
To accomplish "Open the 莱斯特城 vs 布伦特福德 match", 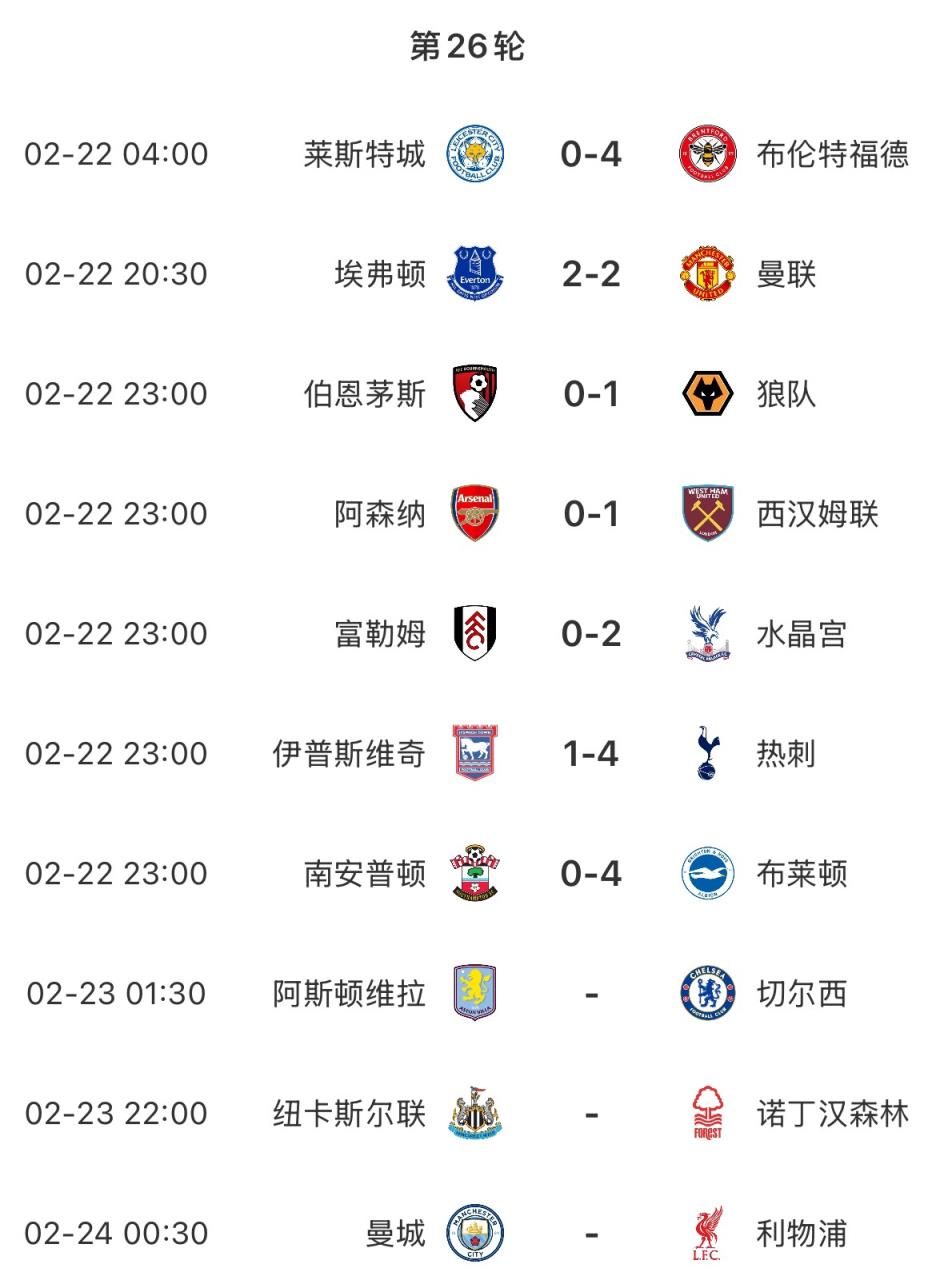I will click(590, 154).
